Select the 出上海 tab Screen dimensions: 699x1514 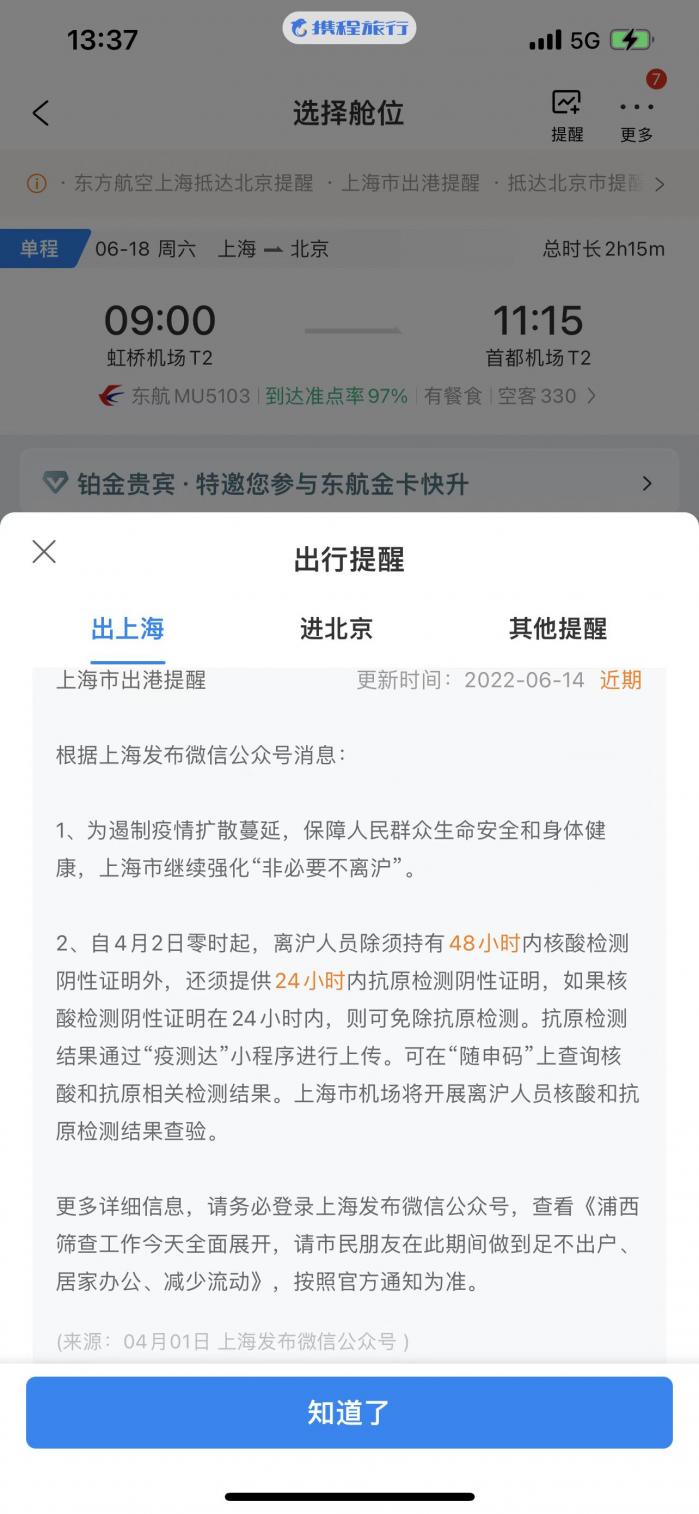pos(127,629)
